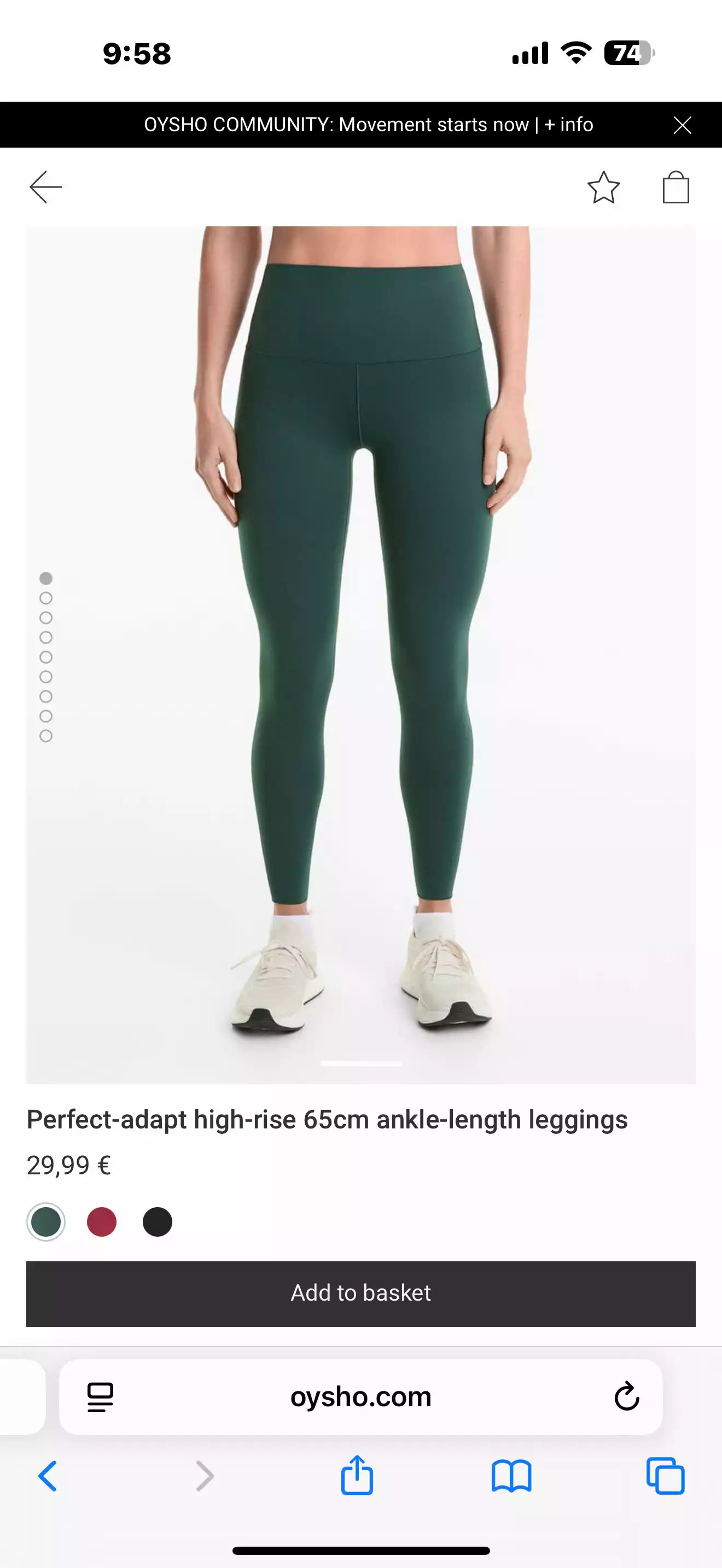Choose the green colour swatch
The width and height of the screenshot is (722, 1568).
tap(45, 1222)
